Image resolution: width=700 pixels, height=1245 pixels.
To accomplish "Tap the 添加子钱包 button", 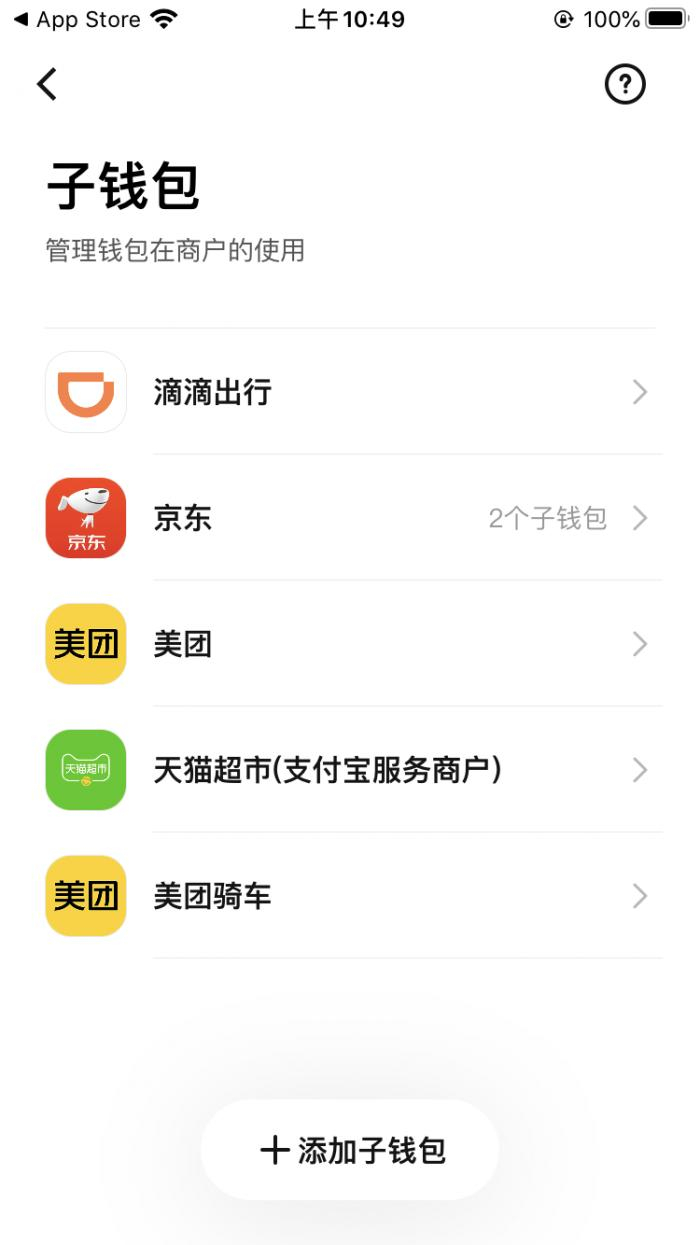I will pos(350,1150).
